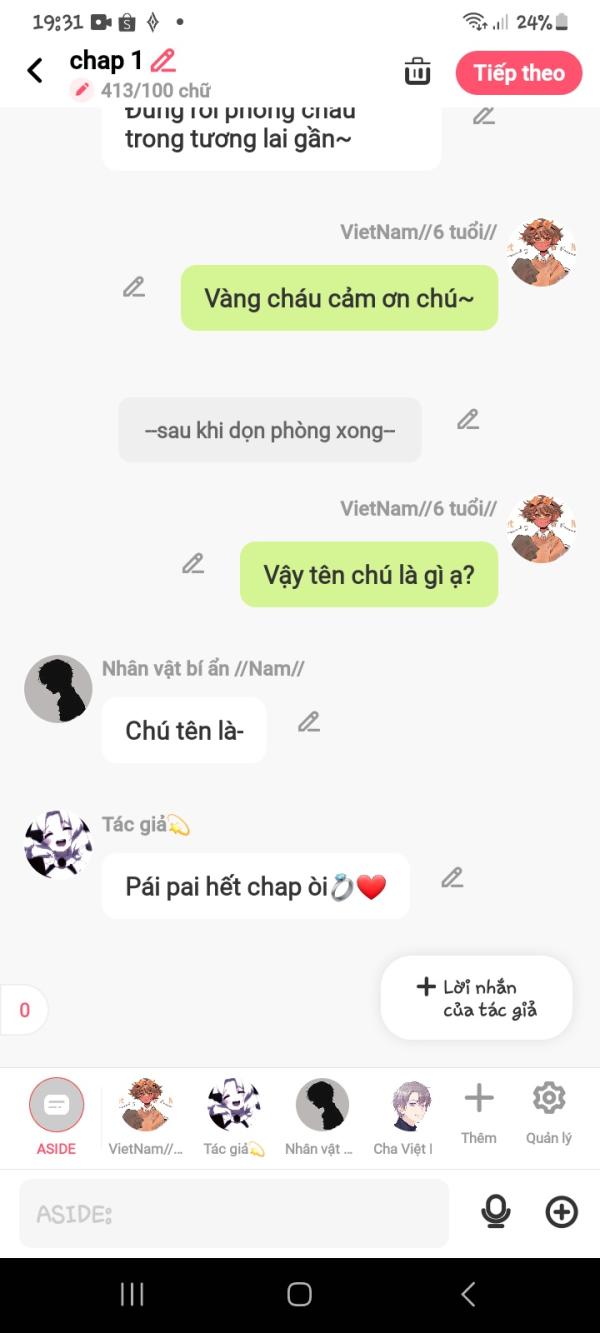Focus the ASIDE message input field
This screenshot has width=600, height=1333.
[x=234, y=1213]
